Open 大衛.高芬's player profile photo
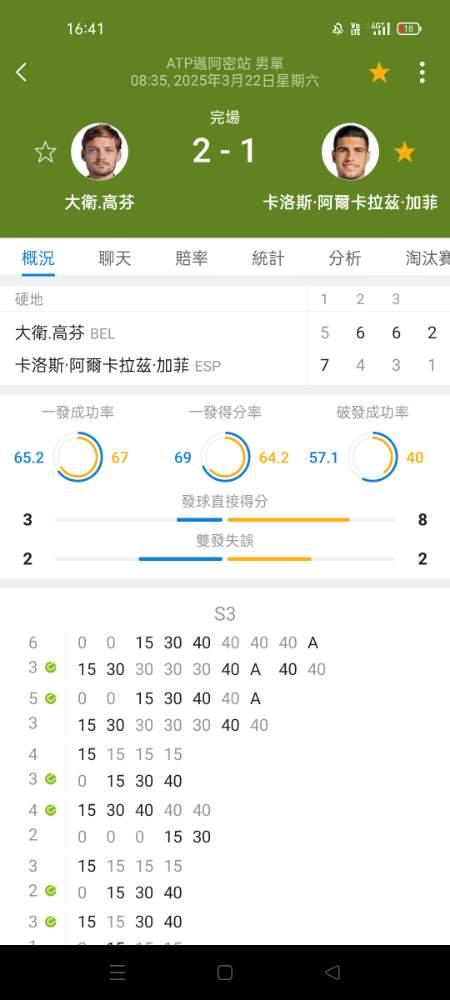This screenshot has width=450, height=1000. coord(99,152)
